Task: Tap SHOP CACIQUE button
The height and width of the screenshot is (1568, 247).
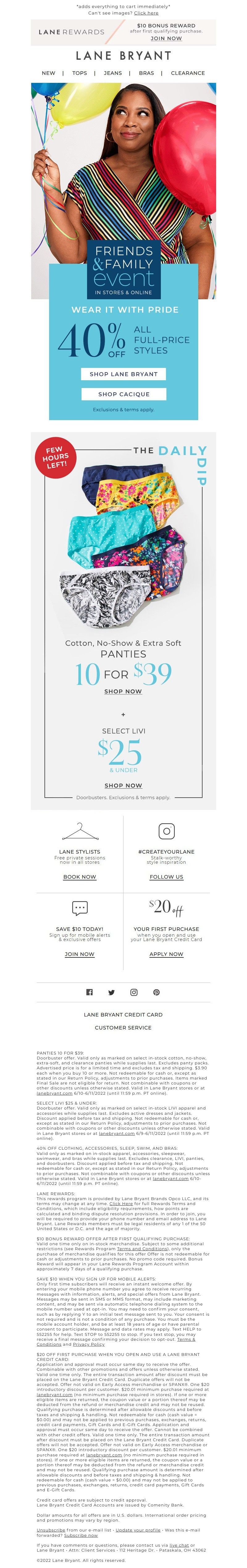Action: [x=124, y=394]
